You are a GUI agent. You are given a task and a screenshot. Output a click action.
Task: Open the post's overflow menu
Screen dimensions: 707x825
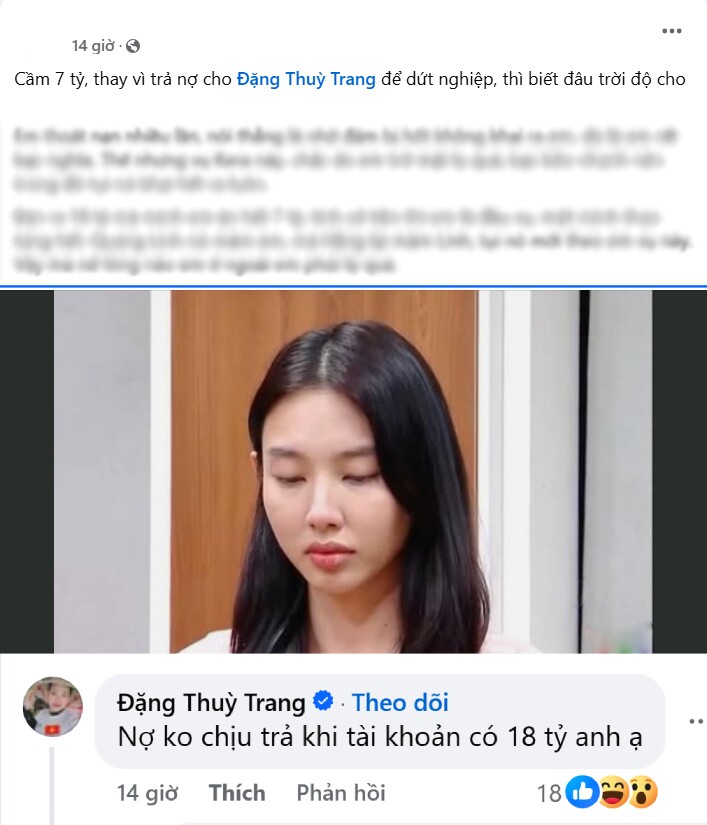(672, 31)
